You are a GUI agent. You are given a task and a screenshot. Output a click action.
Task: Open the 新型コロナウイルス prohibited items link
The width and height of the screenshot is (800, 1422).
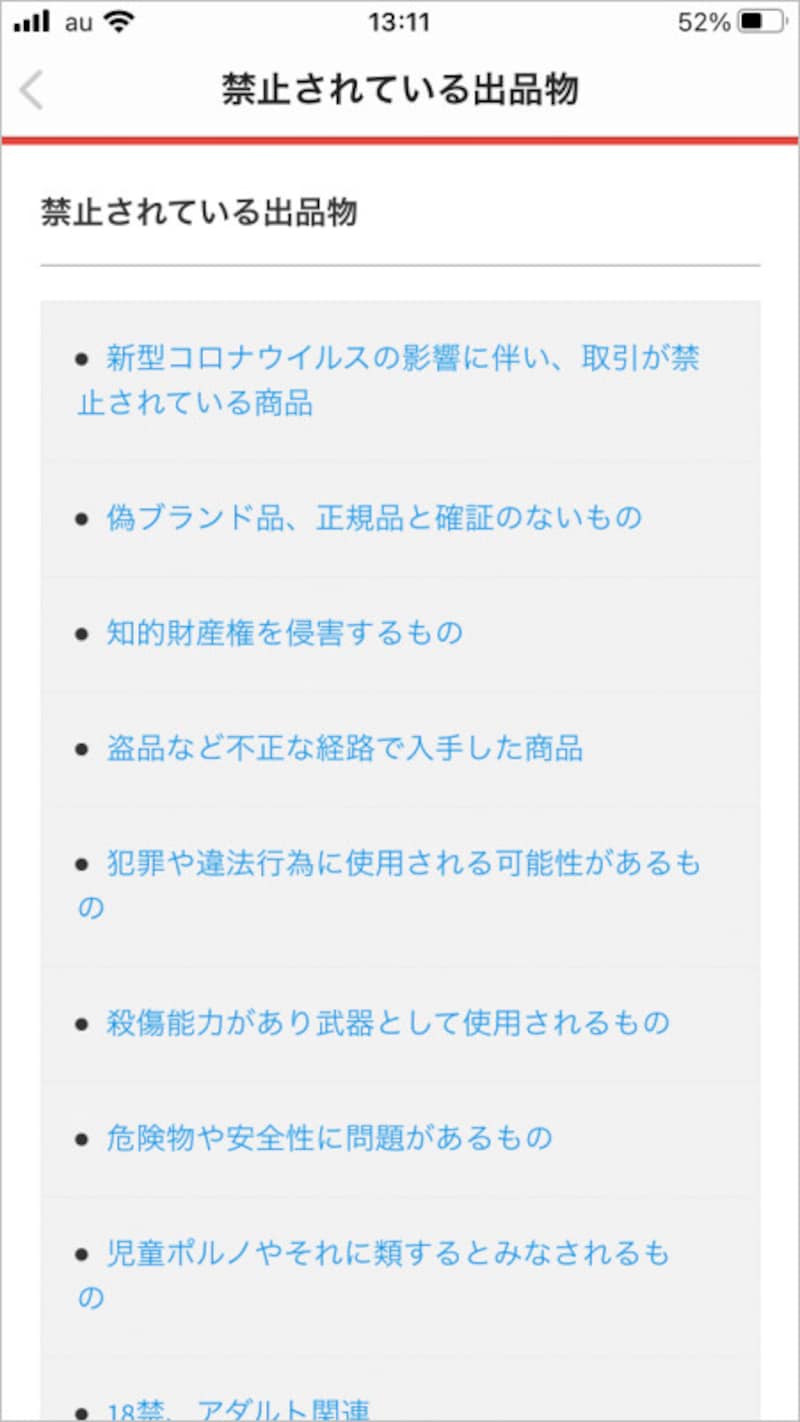[400, 359]
